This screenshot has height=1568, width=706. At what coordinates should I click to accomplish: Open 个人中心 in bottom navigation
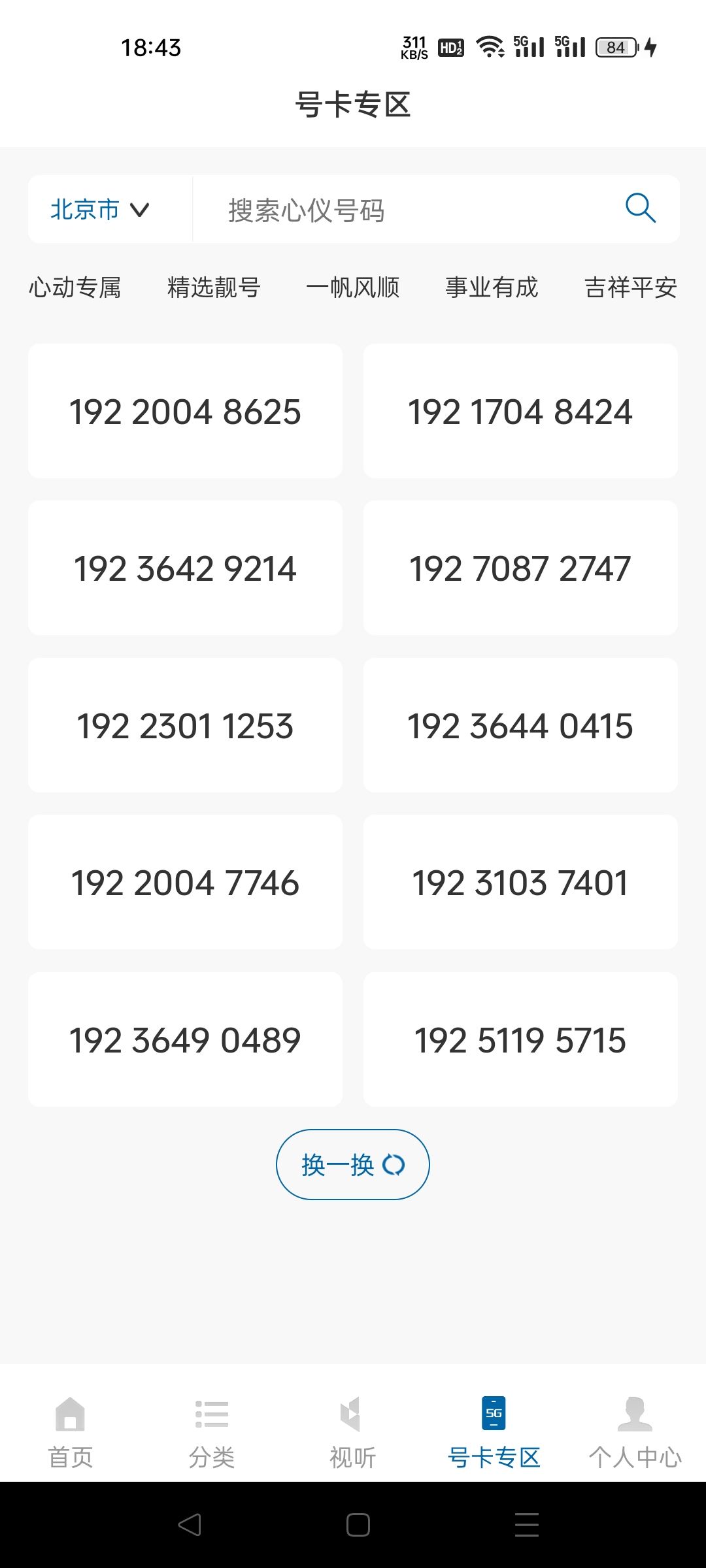(635, 1431)
